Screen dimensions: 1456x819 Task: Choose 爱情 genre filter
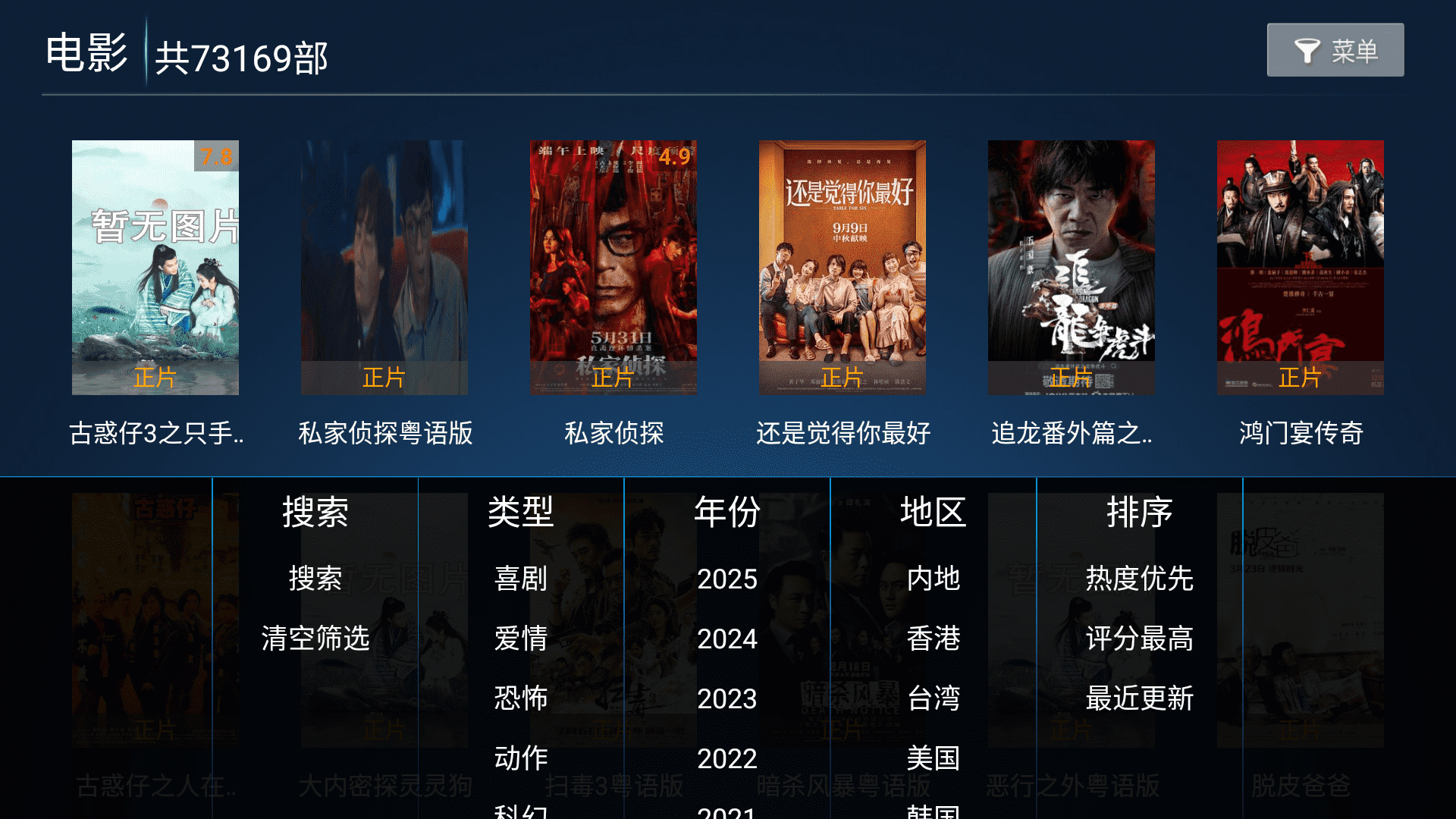point(521,639)
